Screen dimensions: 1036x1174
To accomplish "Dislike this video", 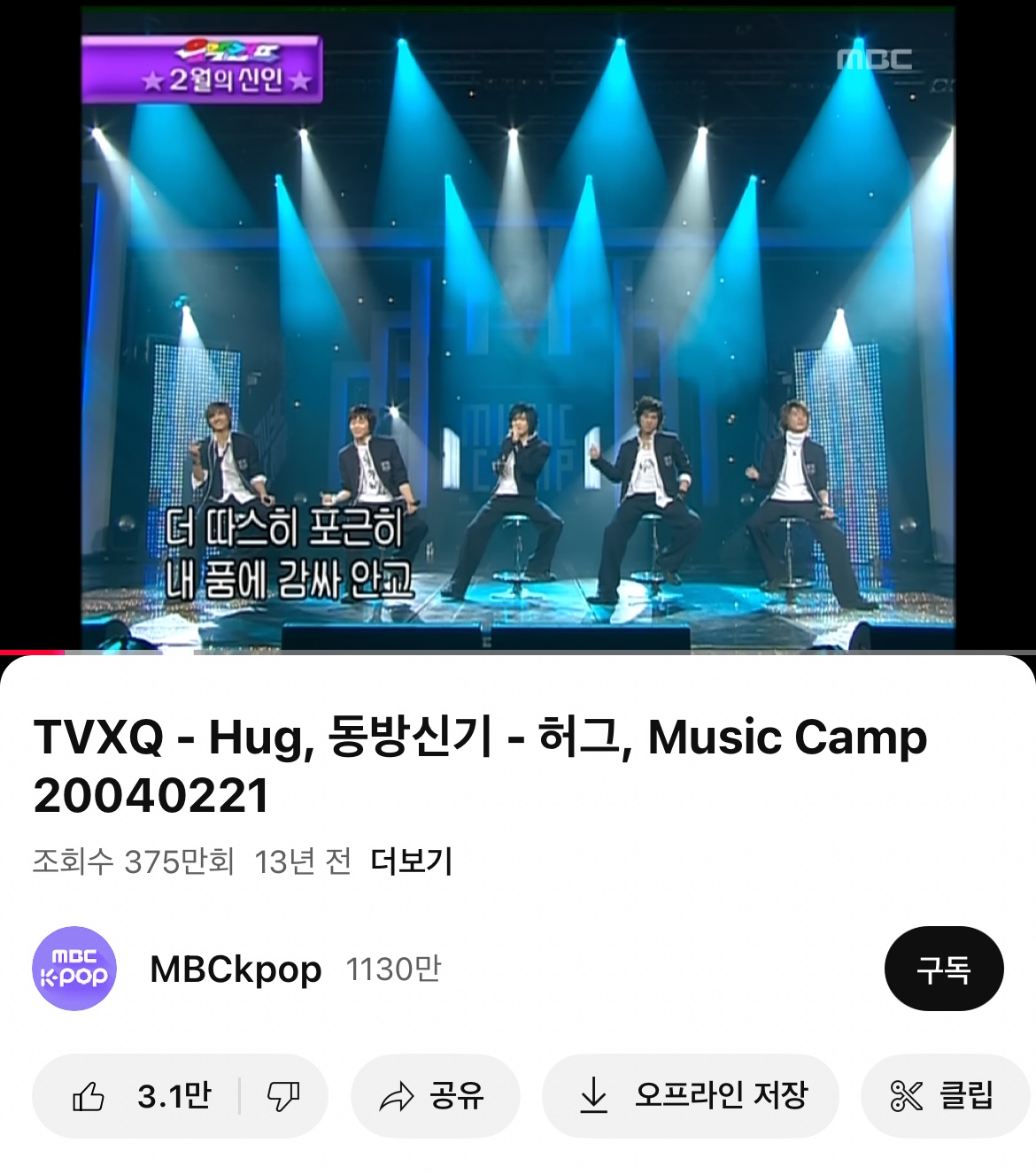I will 283,1096.
